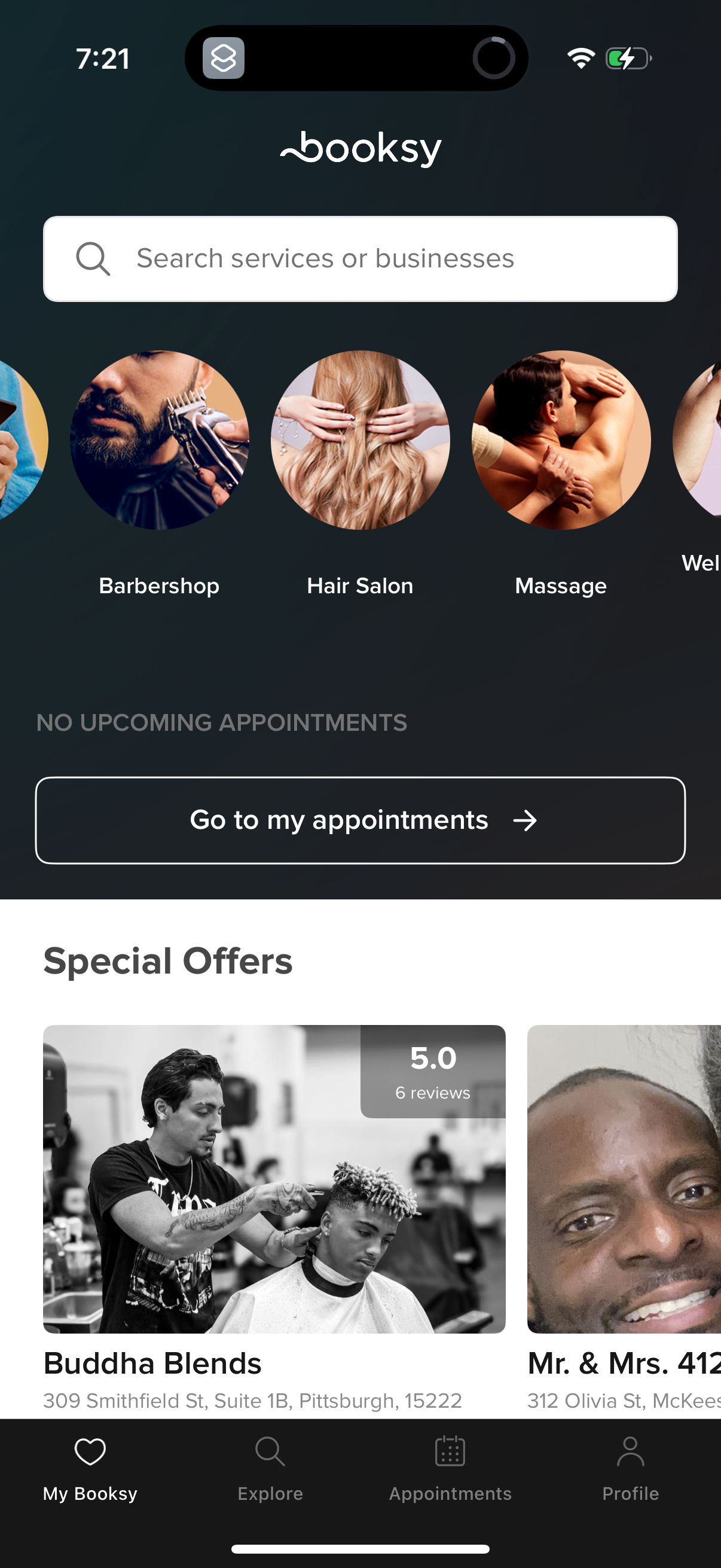
Task: Switch to the Profile tab
Action: (x=630, y=1469)
